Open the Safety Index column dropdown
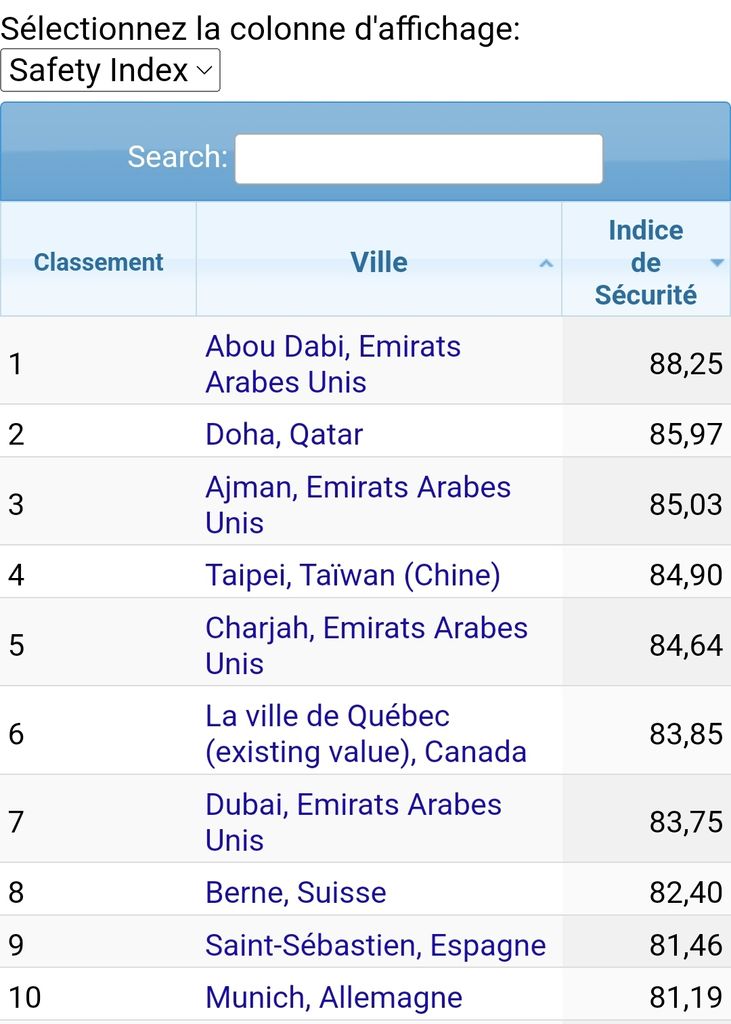Image resolution: width=731 pixels, height=1024 pixels. [110, 71]
